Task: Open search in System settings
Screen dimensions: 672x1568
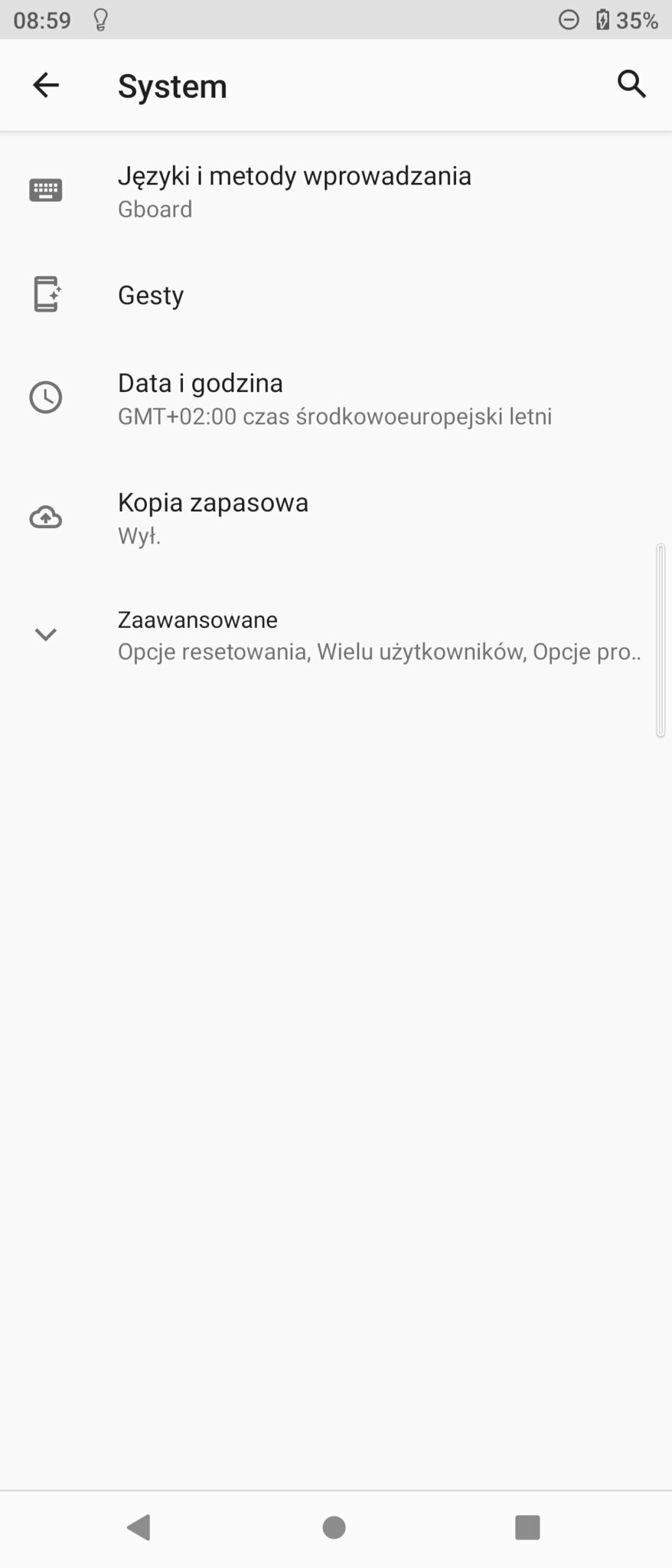Action: [x=631, y=84]
